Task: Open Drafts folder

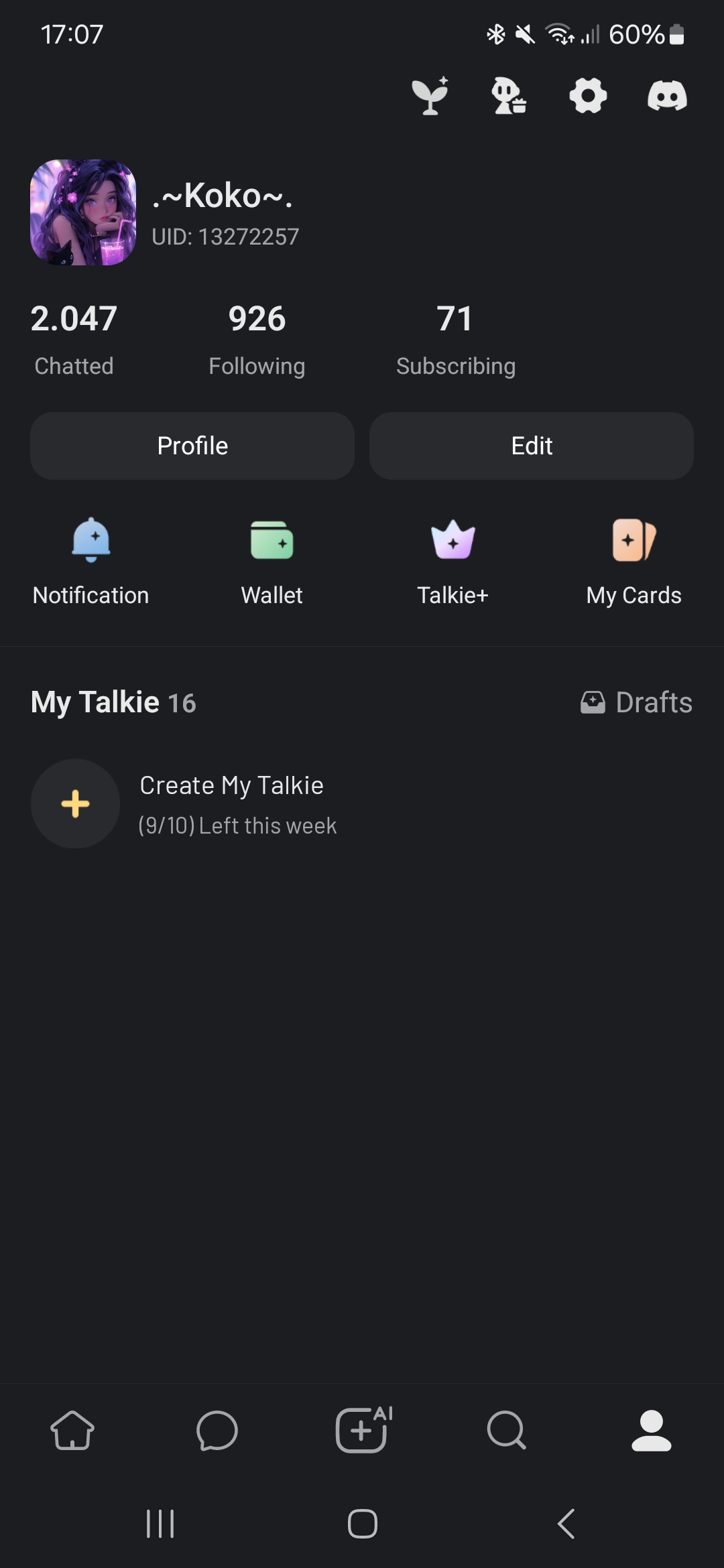Action: [x=636, y=702]
